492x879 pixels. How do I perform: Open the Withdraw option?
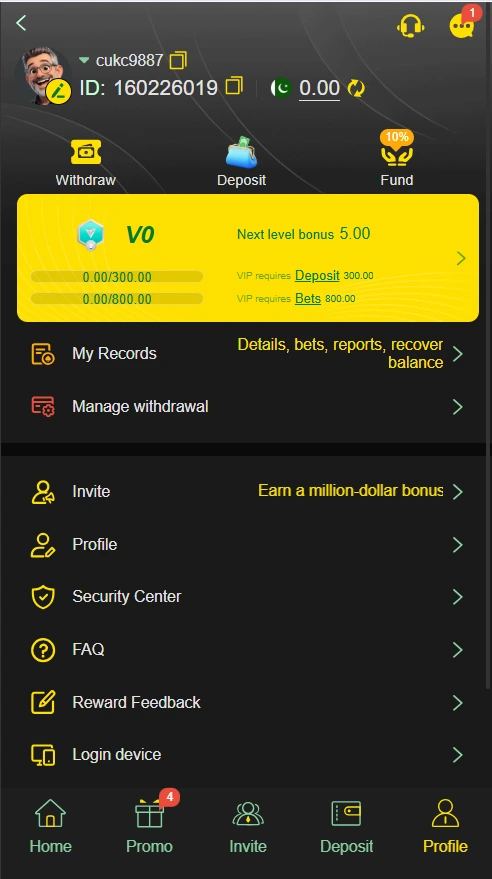85,163
